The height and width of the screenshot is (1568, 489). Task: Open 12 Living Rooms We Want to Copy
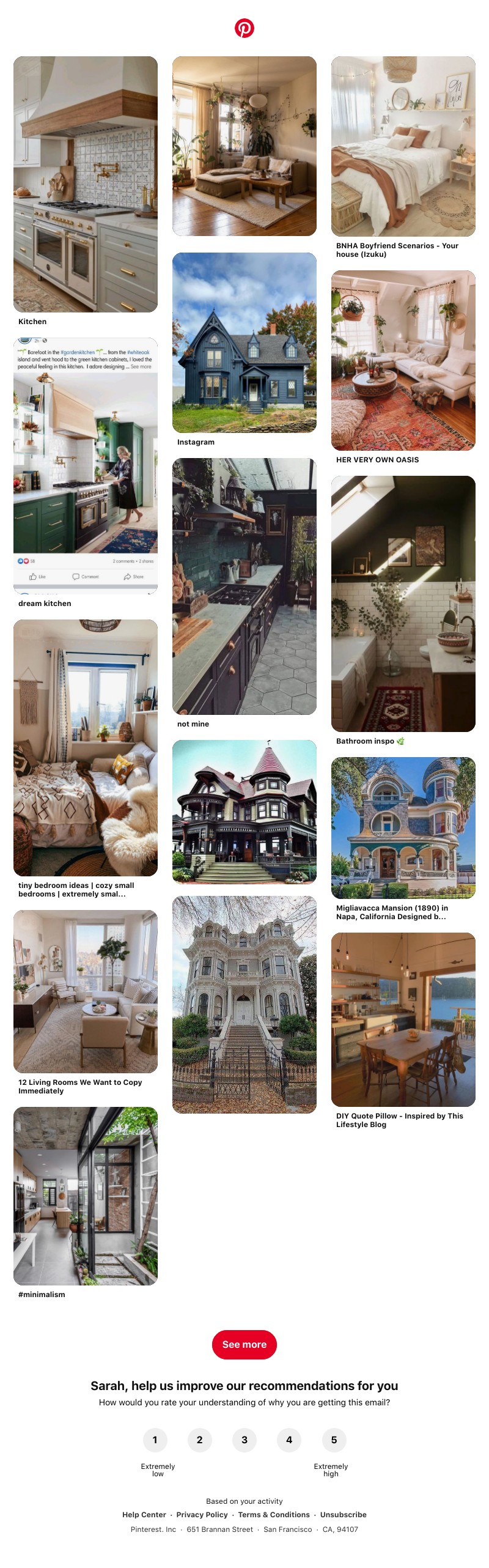[x=86, y=991]
